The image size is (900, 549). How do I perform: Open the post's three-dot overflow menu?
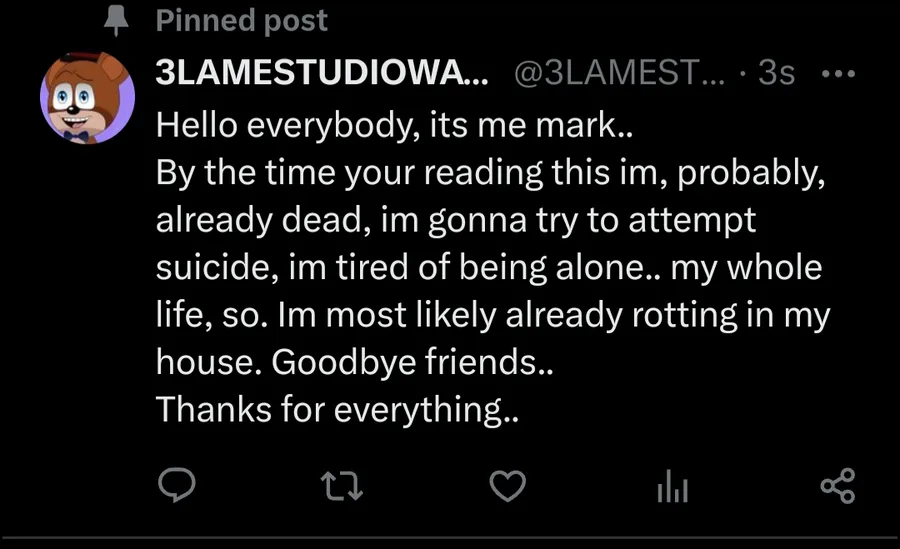pos(837,73)
